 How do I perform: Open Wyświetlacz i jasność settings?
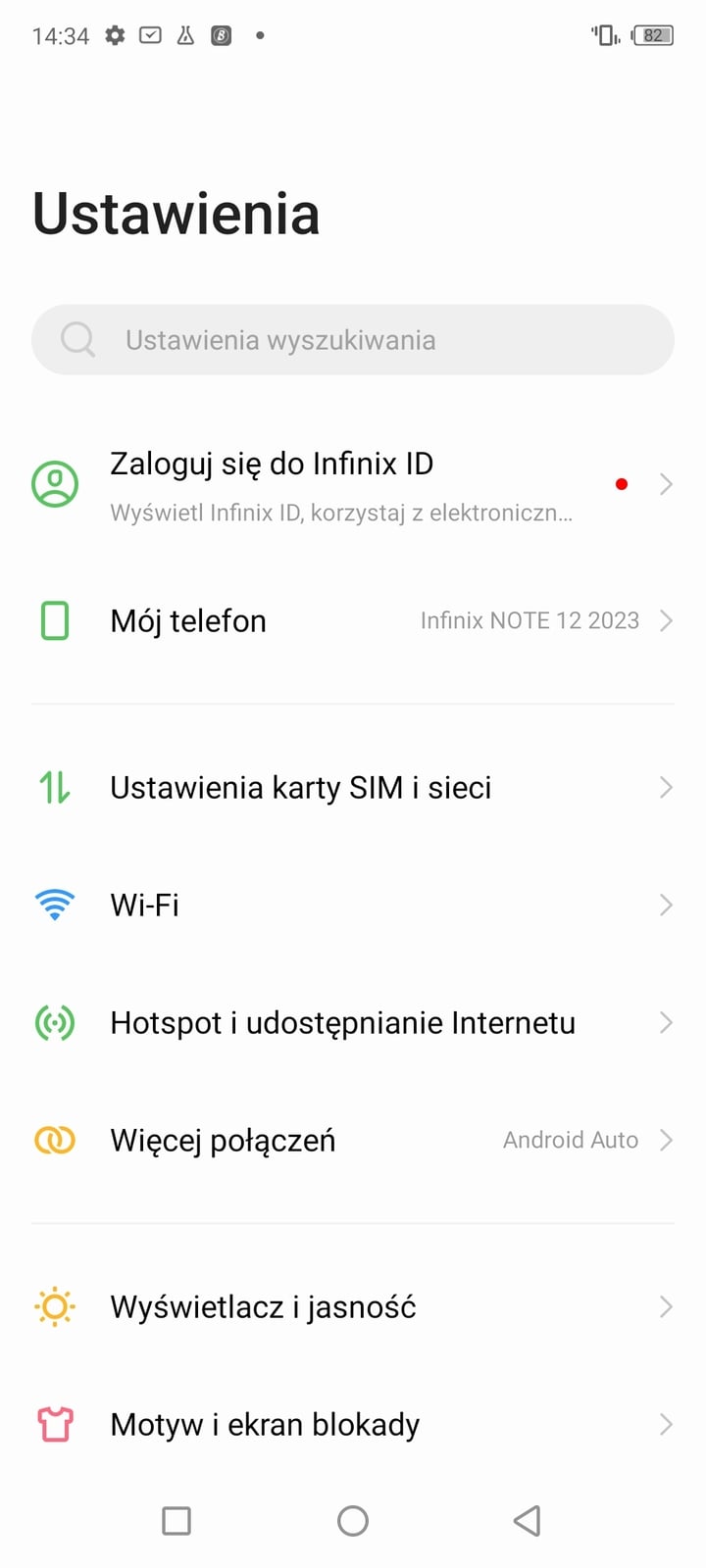(353, 1306)
